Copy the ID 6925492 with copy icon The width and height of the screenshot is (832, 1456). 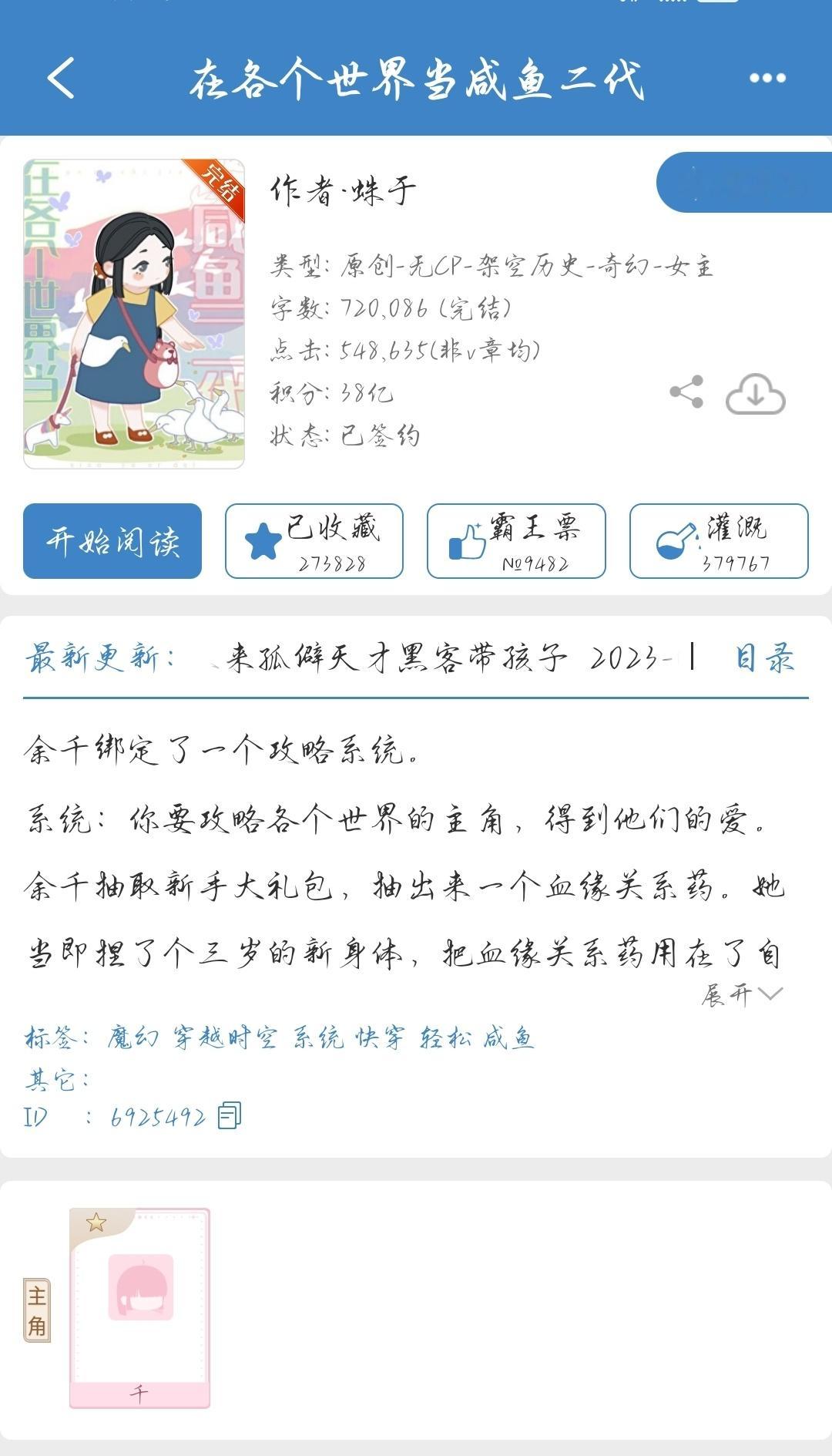(x=230, y=1115)
